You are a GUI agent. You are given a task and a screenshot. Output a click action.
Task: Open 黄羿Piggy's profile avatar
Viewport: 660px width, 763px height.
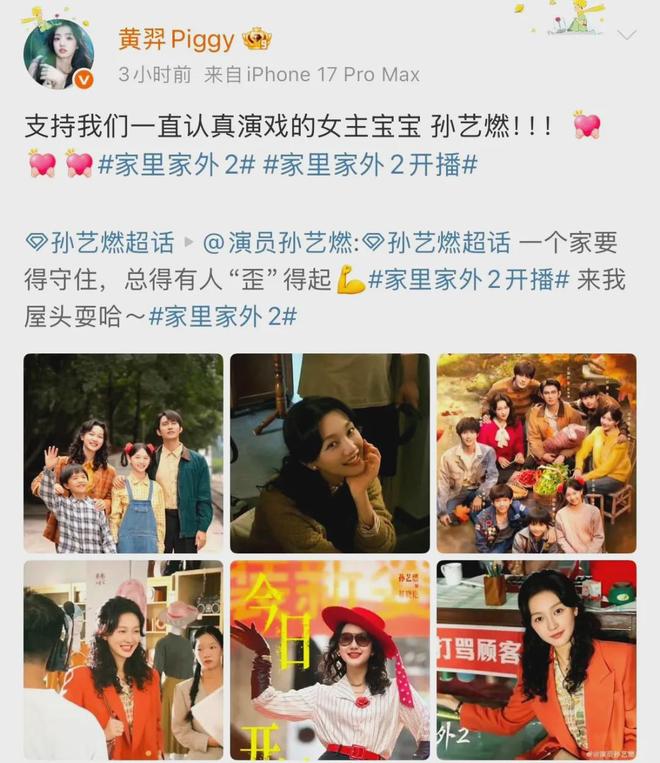point(58,55)
